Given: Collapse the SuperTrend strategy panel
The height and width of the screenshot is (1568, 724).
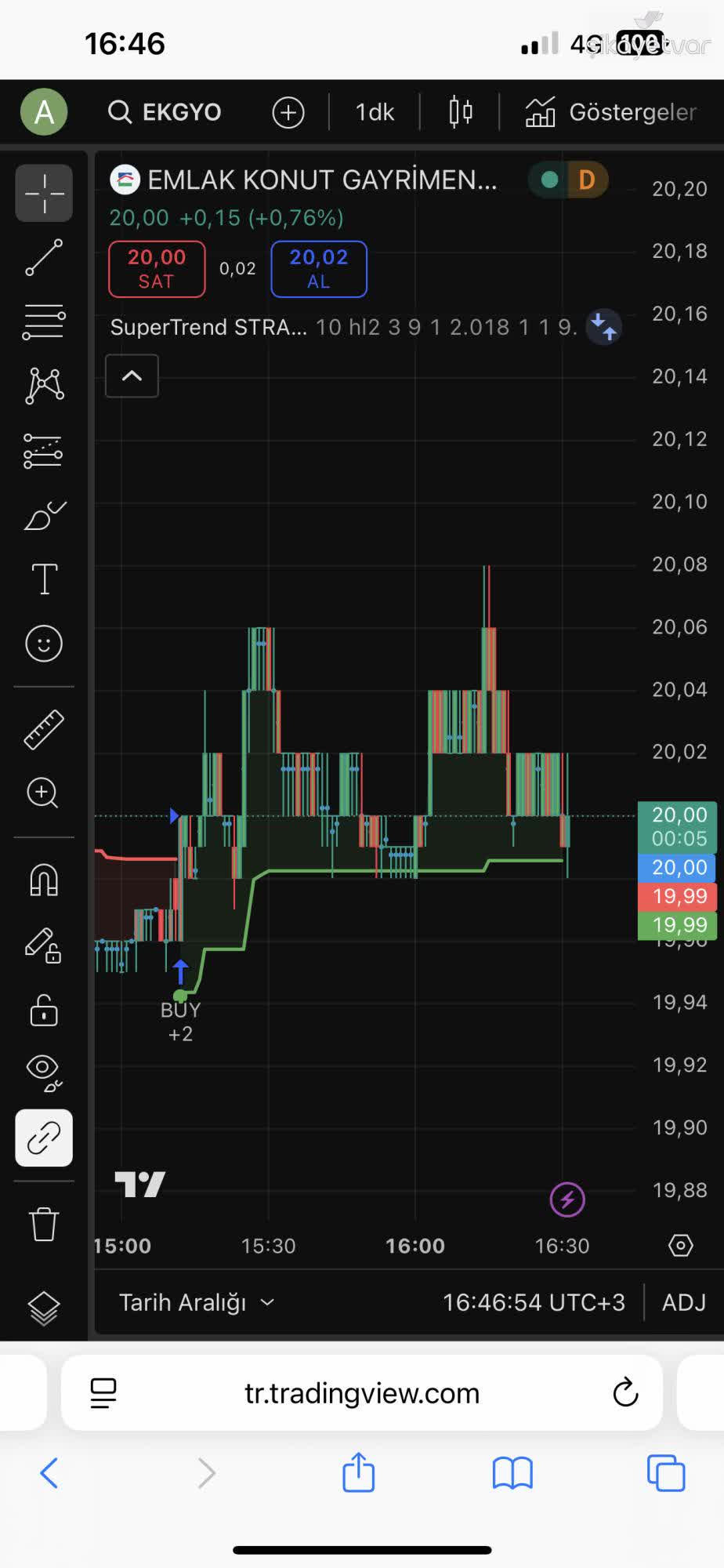Looking at the screenshot, I should coord(131,376).
